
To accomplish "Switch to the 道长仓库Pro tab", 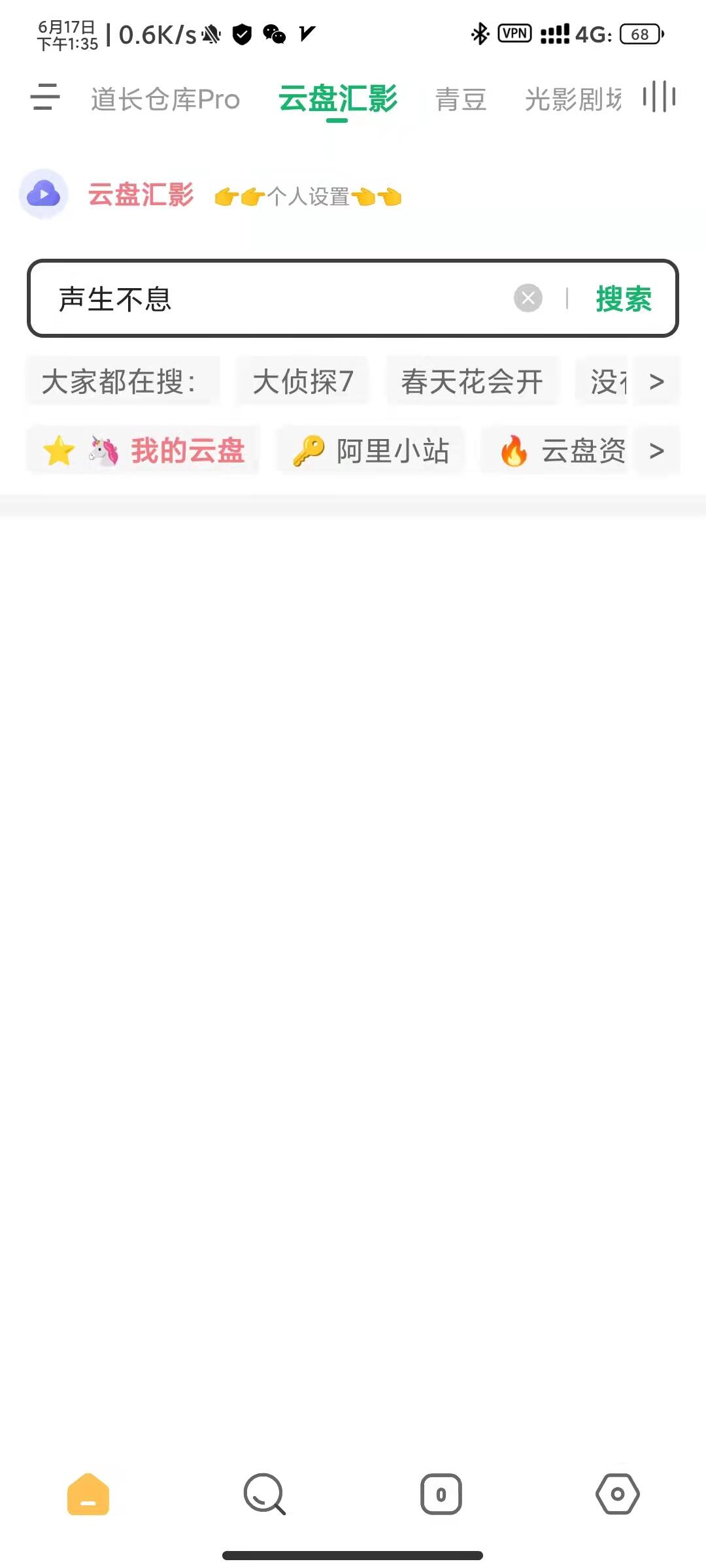I will point(165,99).
